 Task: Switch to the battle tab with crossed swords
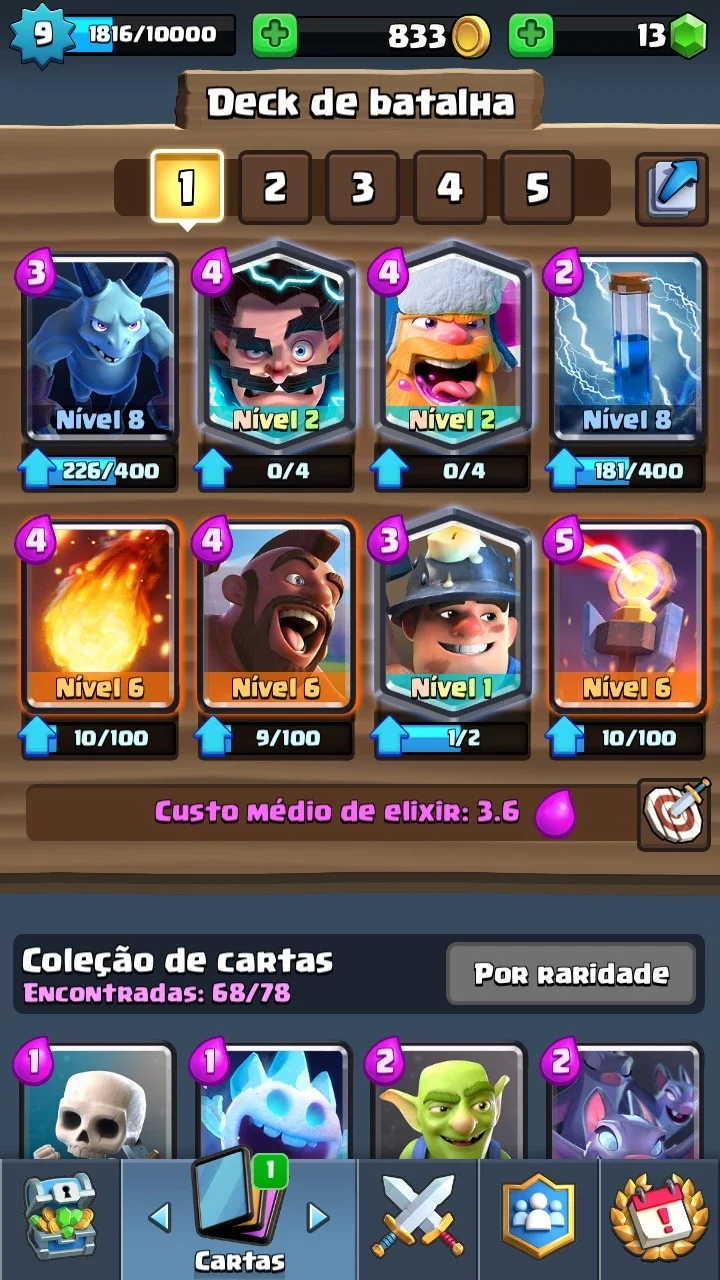[418, 1218]
